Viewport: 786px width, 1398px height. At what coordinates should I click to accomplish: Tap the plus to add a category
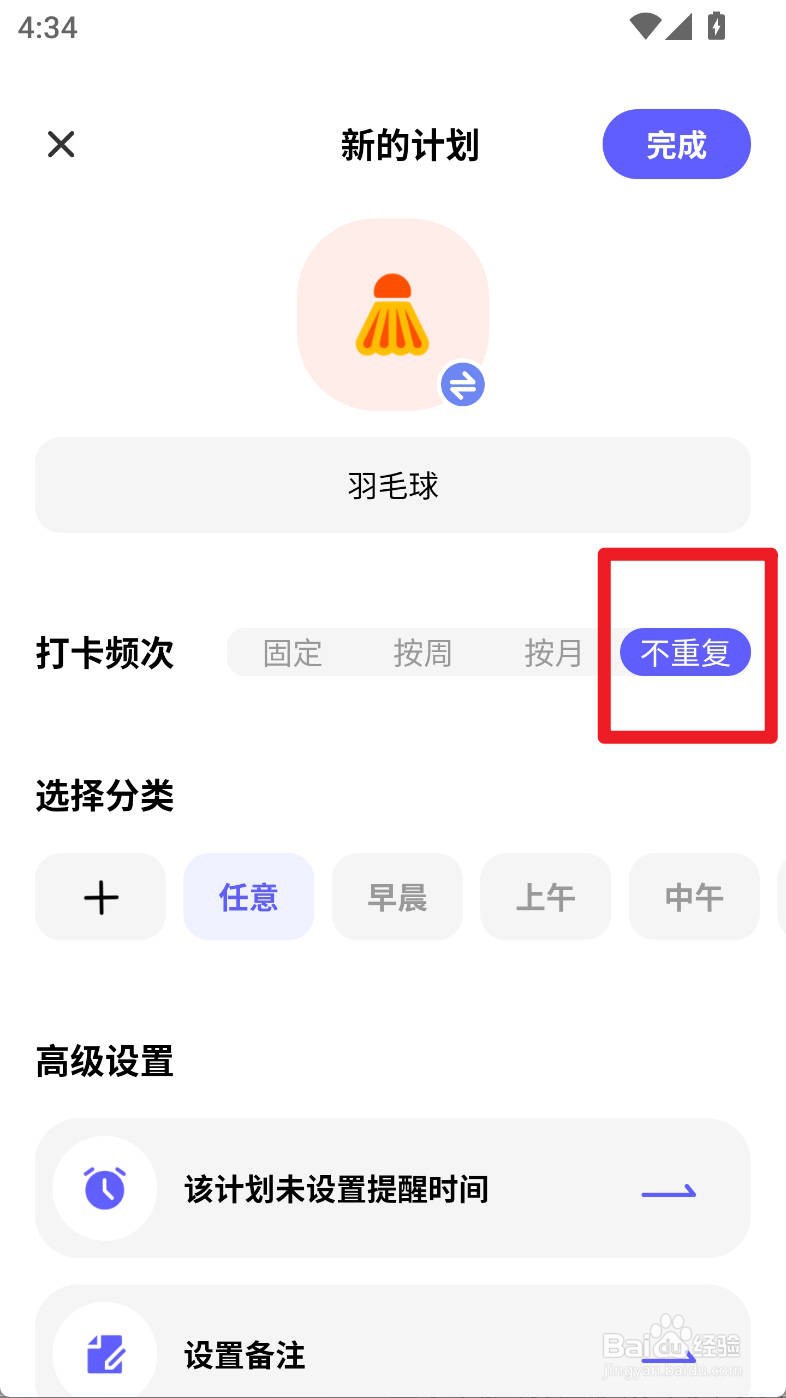[100, 897]
